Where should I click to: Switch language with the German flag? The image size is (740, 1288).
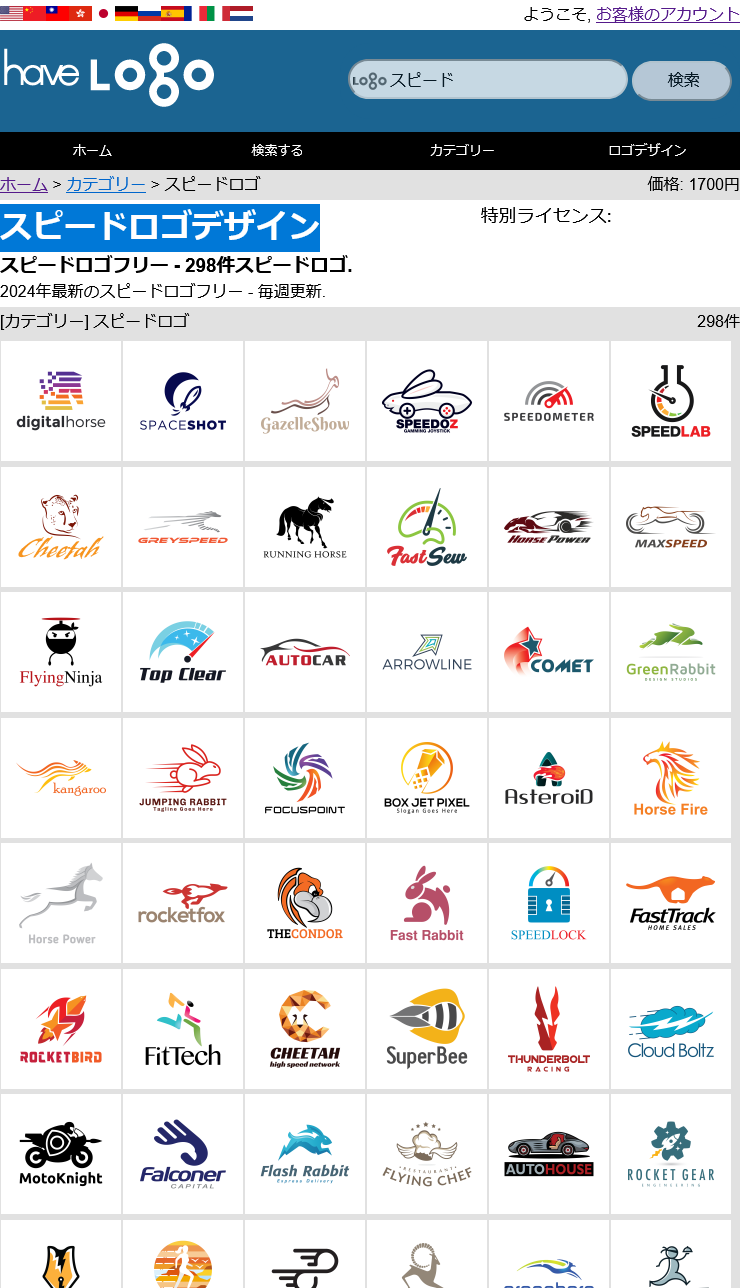click(126, 13)
